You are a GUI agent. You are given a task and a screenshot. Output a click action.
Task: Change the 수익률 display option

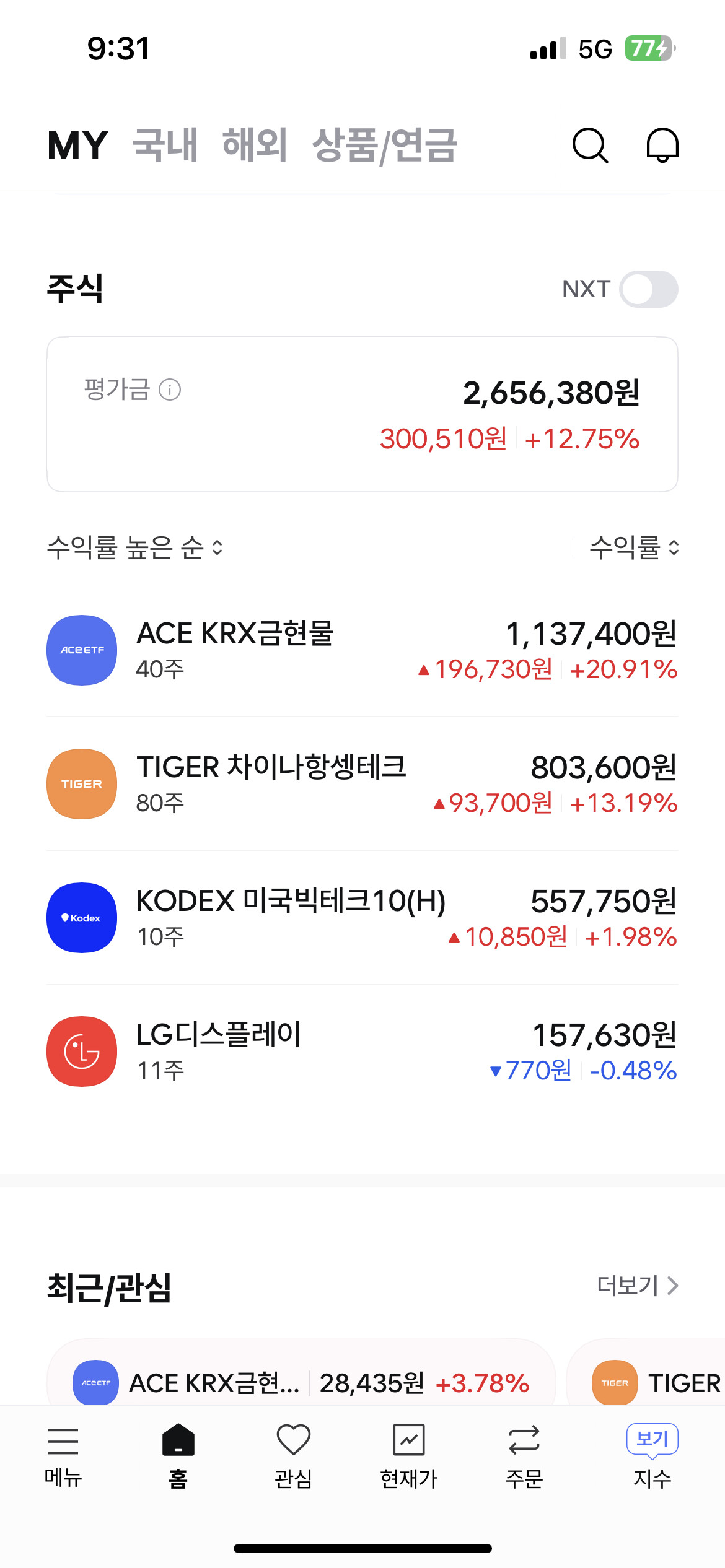click(x=634, y=547)
